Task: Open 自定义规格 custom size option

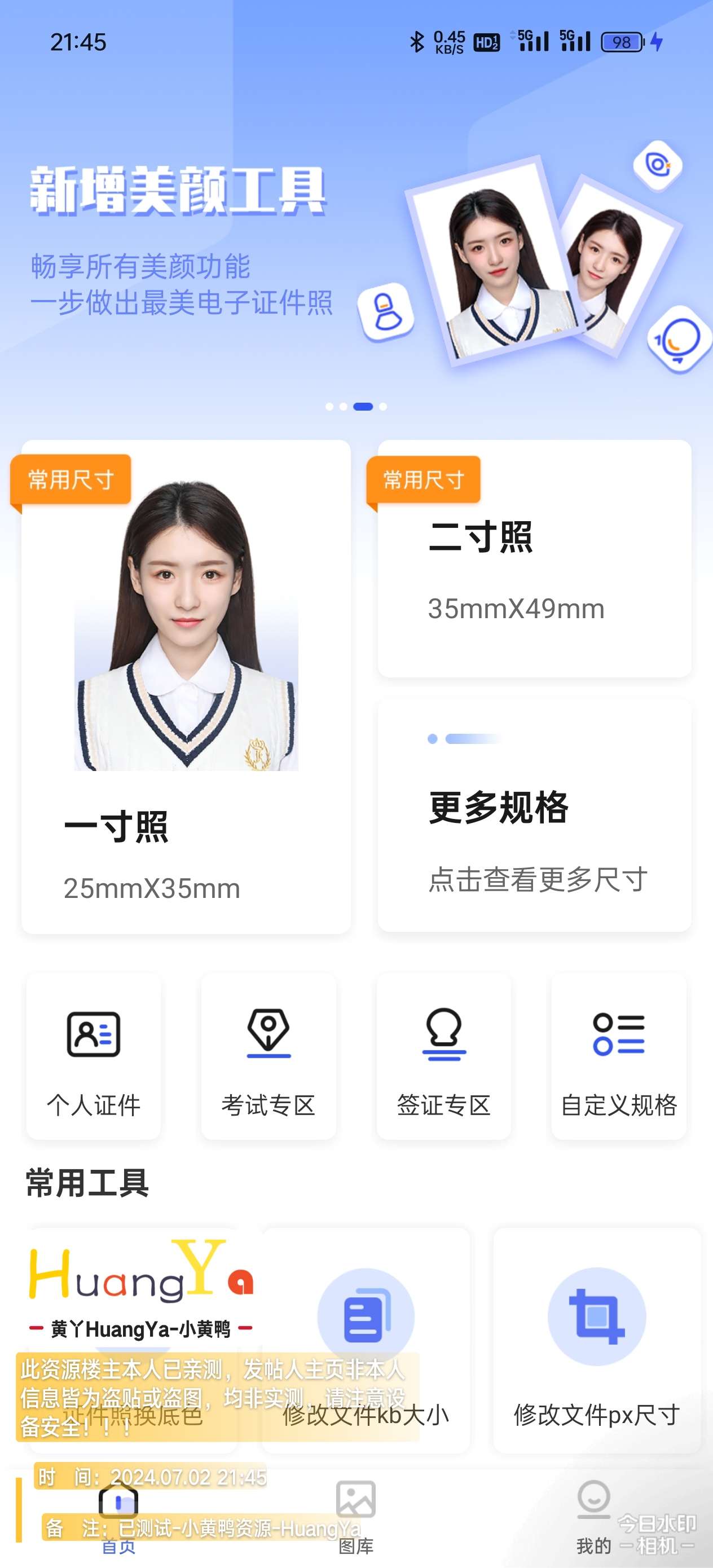Action: [x=619, y=1056]
